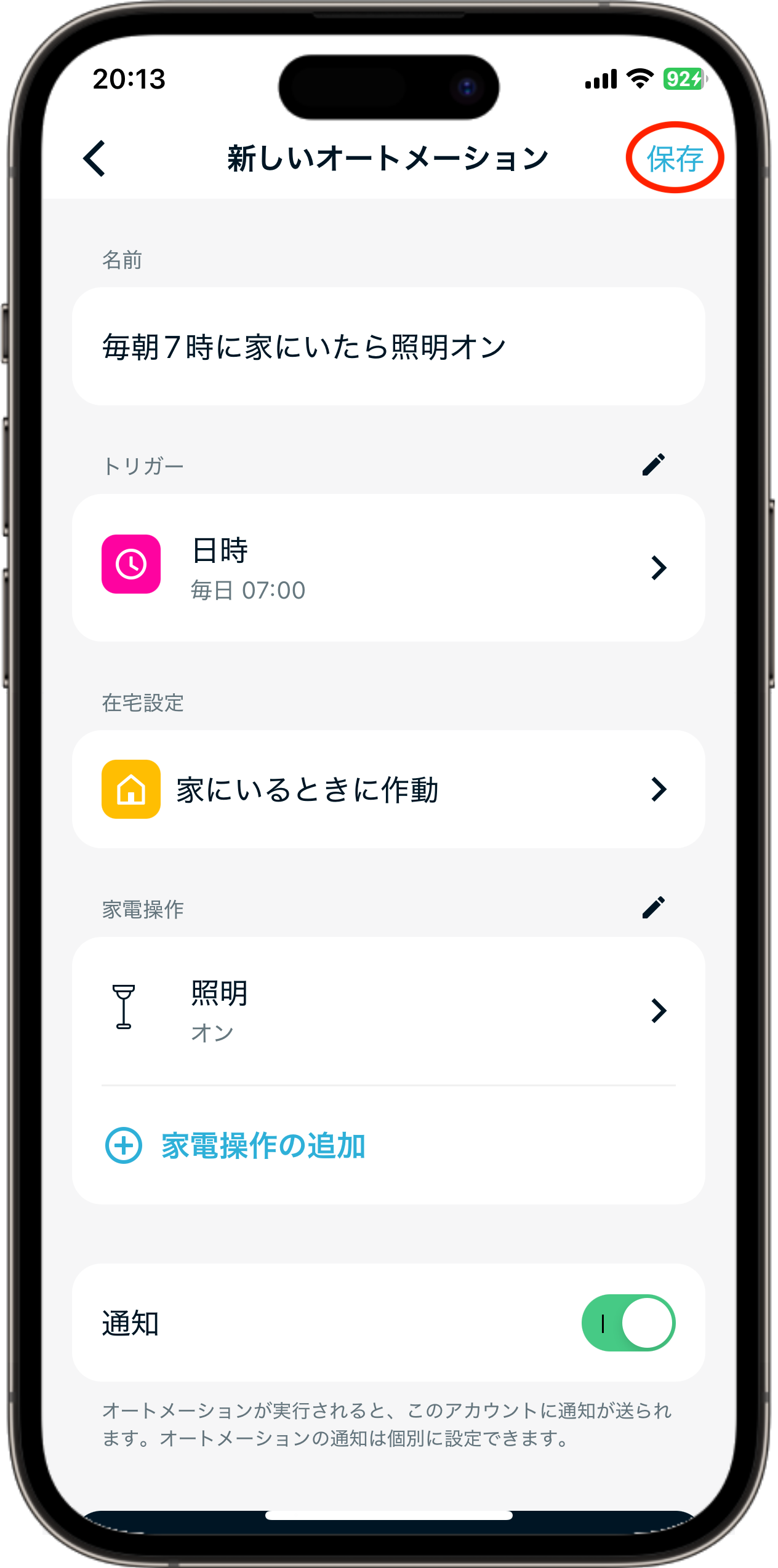Image resolution: width=778 pixels, height=1568 pixels.
Task: Tap the pencil icon next to トリガー
Action: coord(653,465)
